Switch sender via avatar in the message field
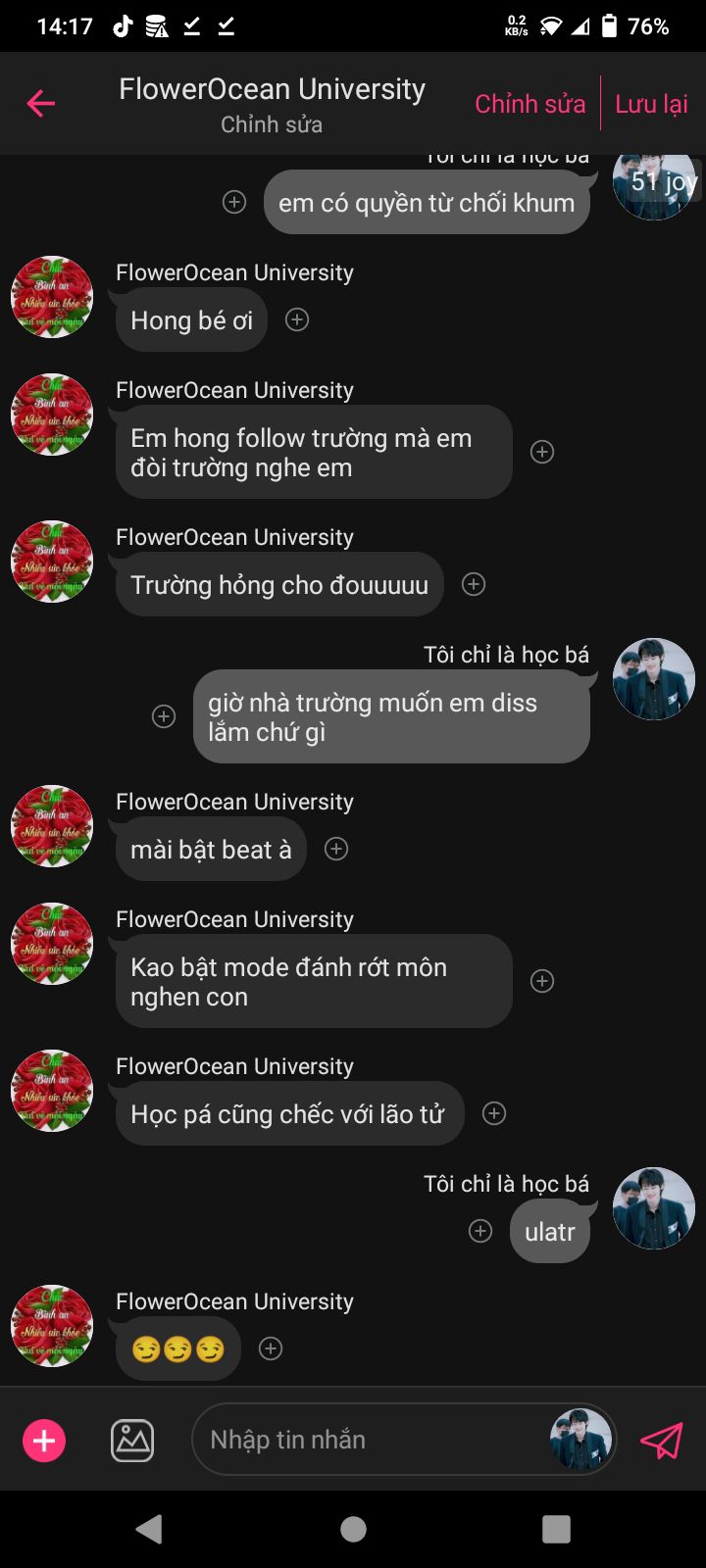The height and width of the screenshot is (1568, 706). (580, 1440)
